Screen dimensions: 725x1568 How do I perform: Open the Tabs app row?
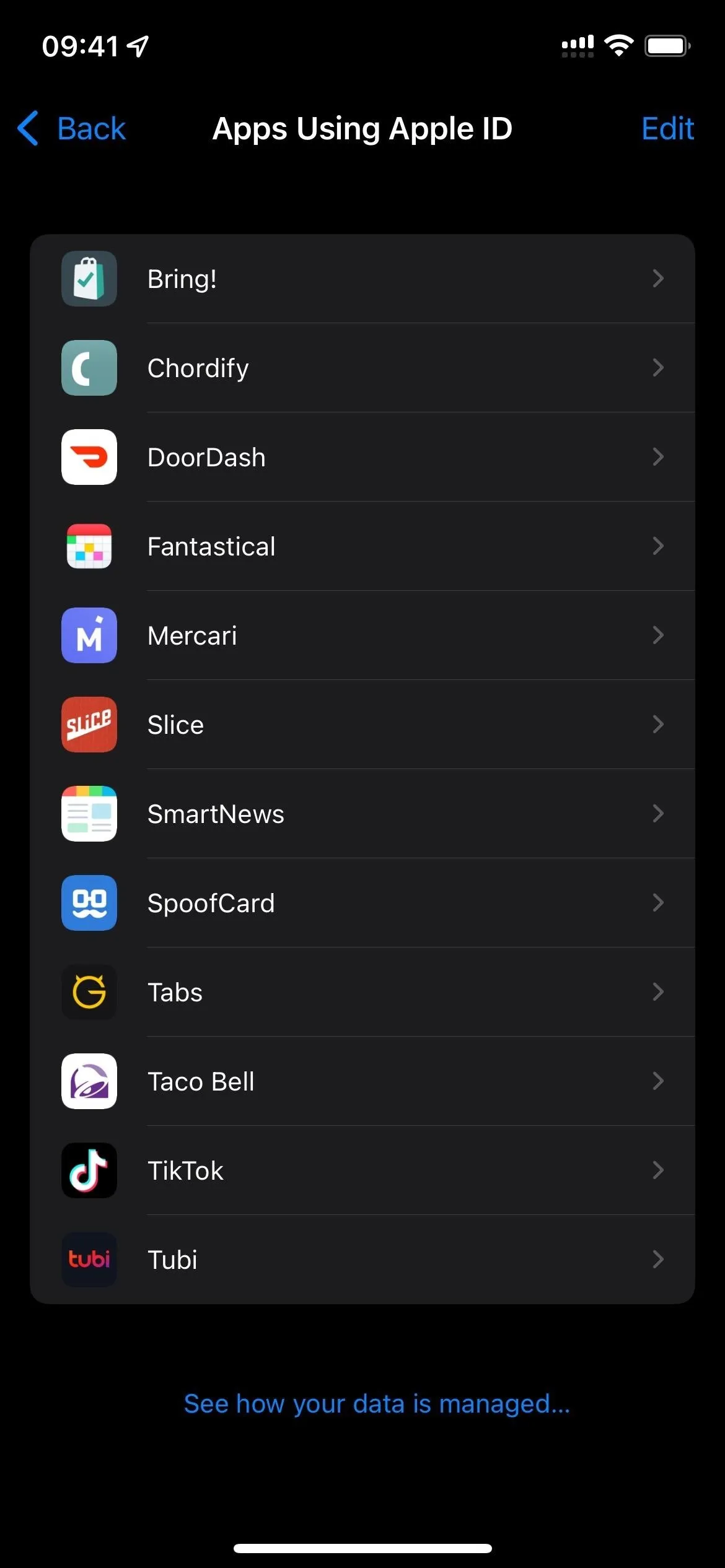pos(362,992)
